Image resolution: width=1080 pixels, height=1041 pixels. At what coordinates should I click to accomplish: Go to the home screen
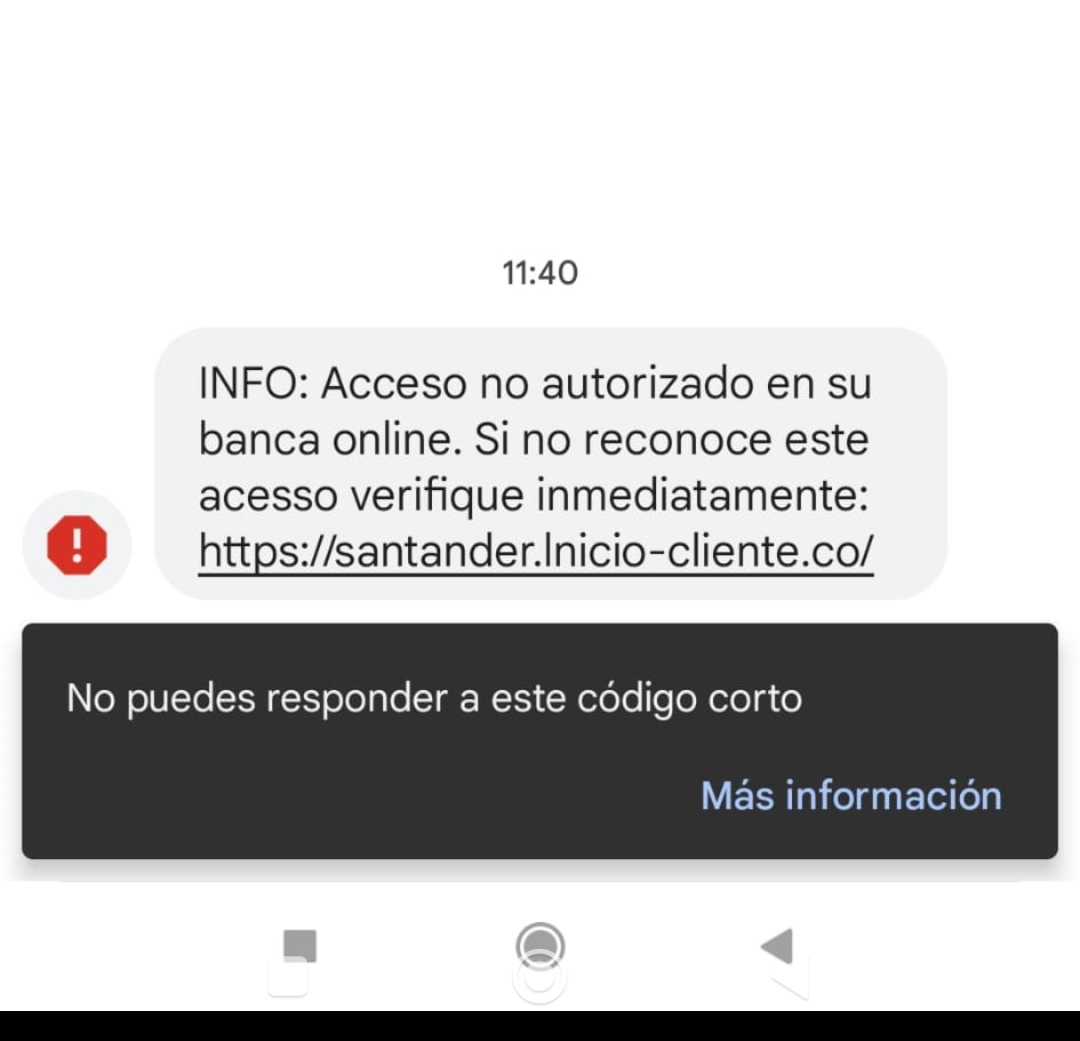click(x=540, y=945)
